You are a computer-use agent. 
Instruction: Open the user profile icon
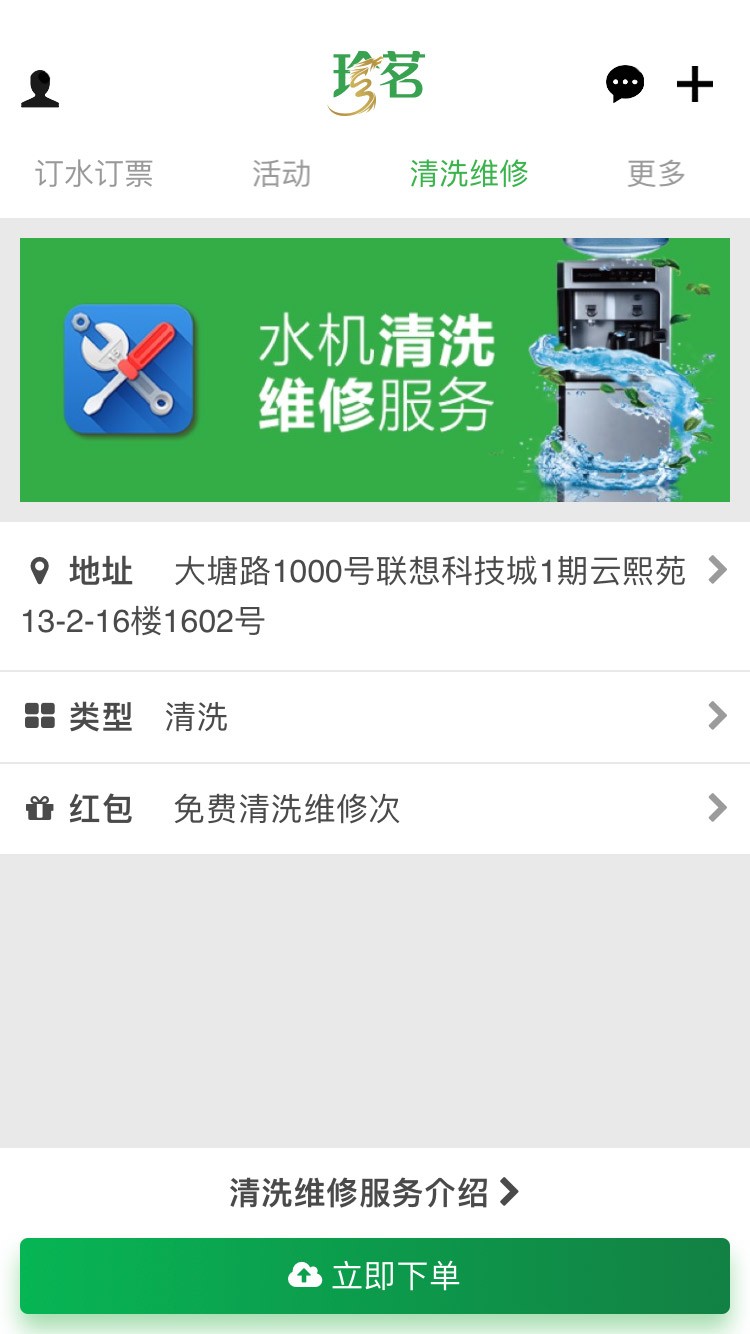coord(40,88)
